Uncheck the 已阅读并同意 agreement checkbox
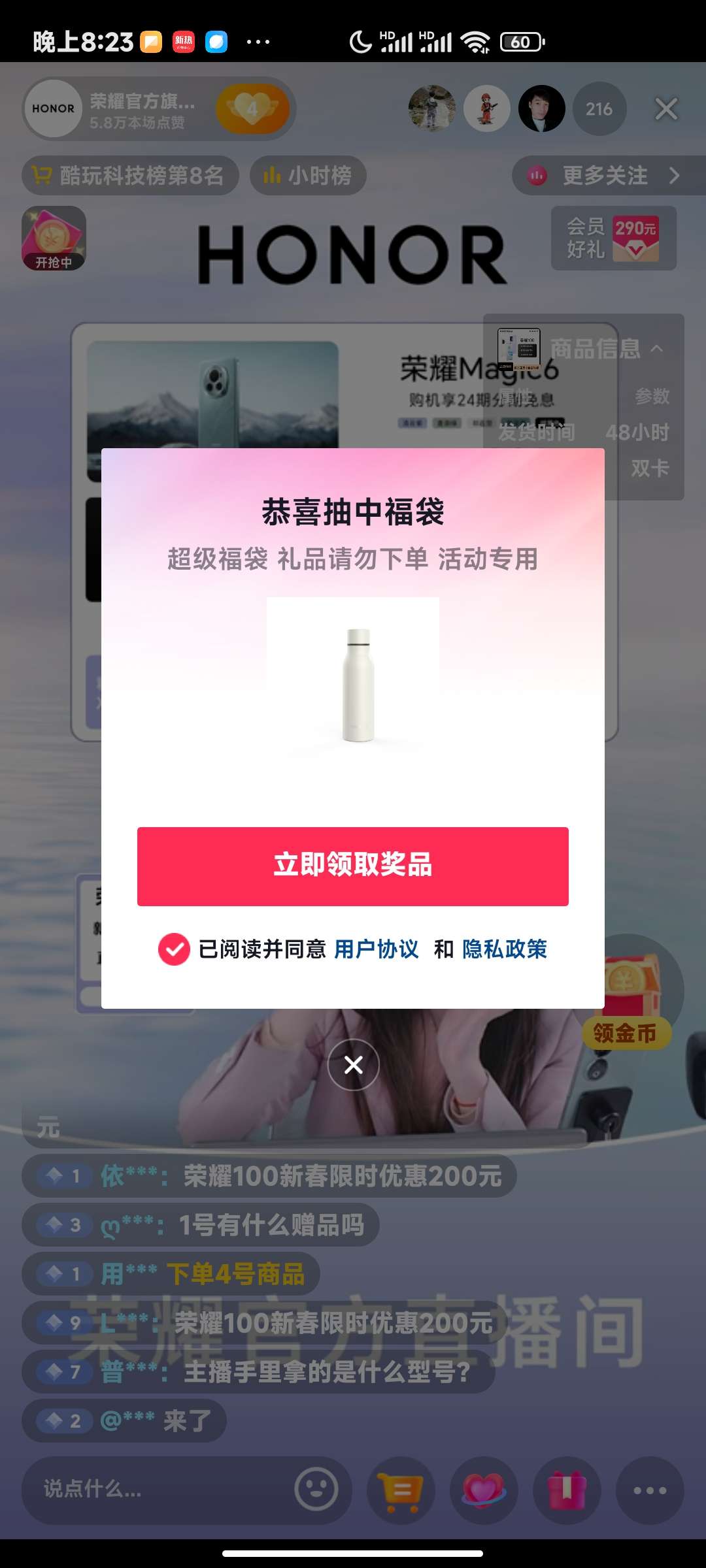Screen dimensions: 706x1568 (x=174, y=949)
